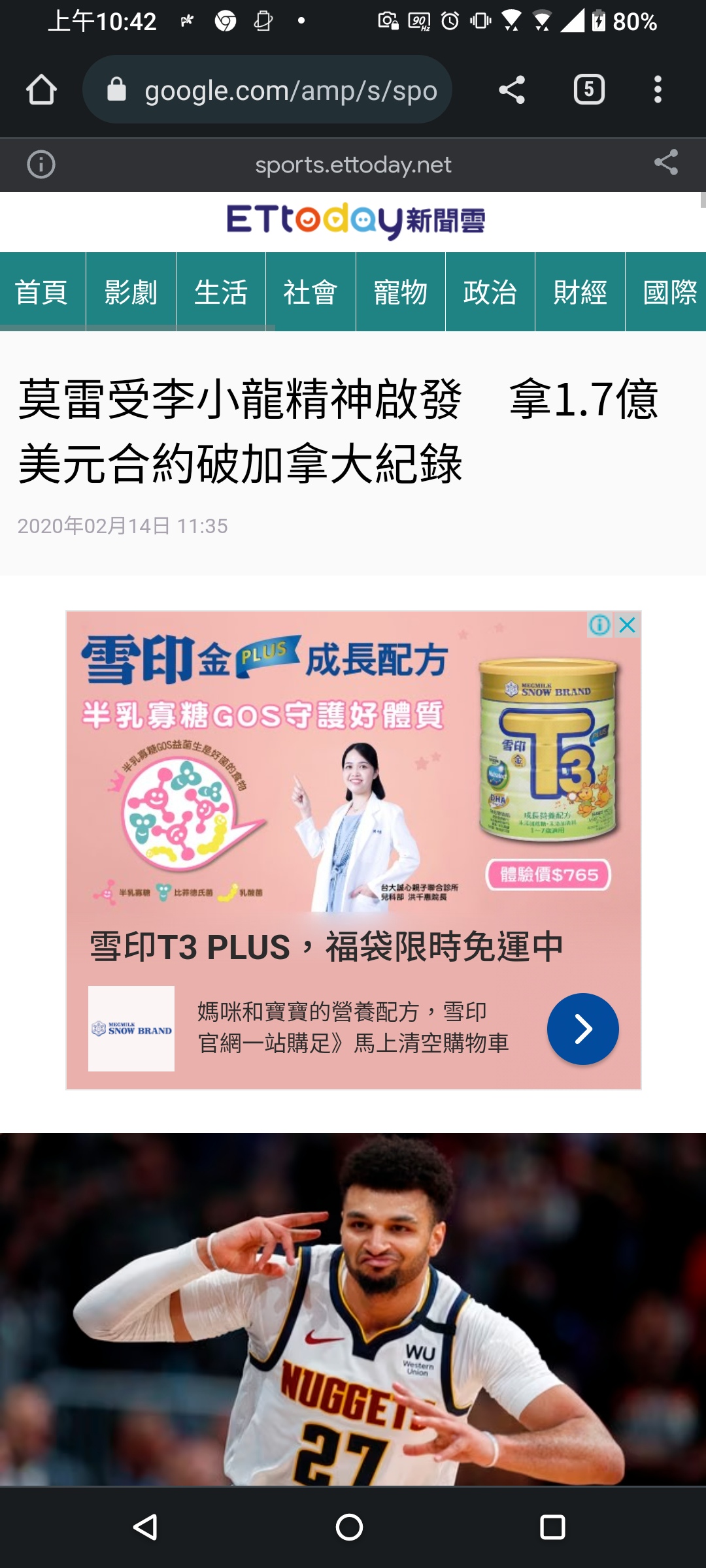
Task: Open the ad info (AdChoices) icon
Action: point(599,625)
